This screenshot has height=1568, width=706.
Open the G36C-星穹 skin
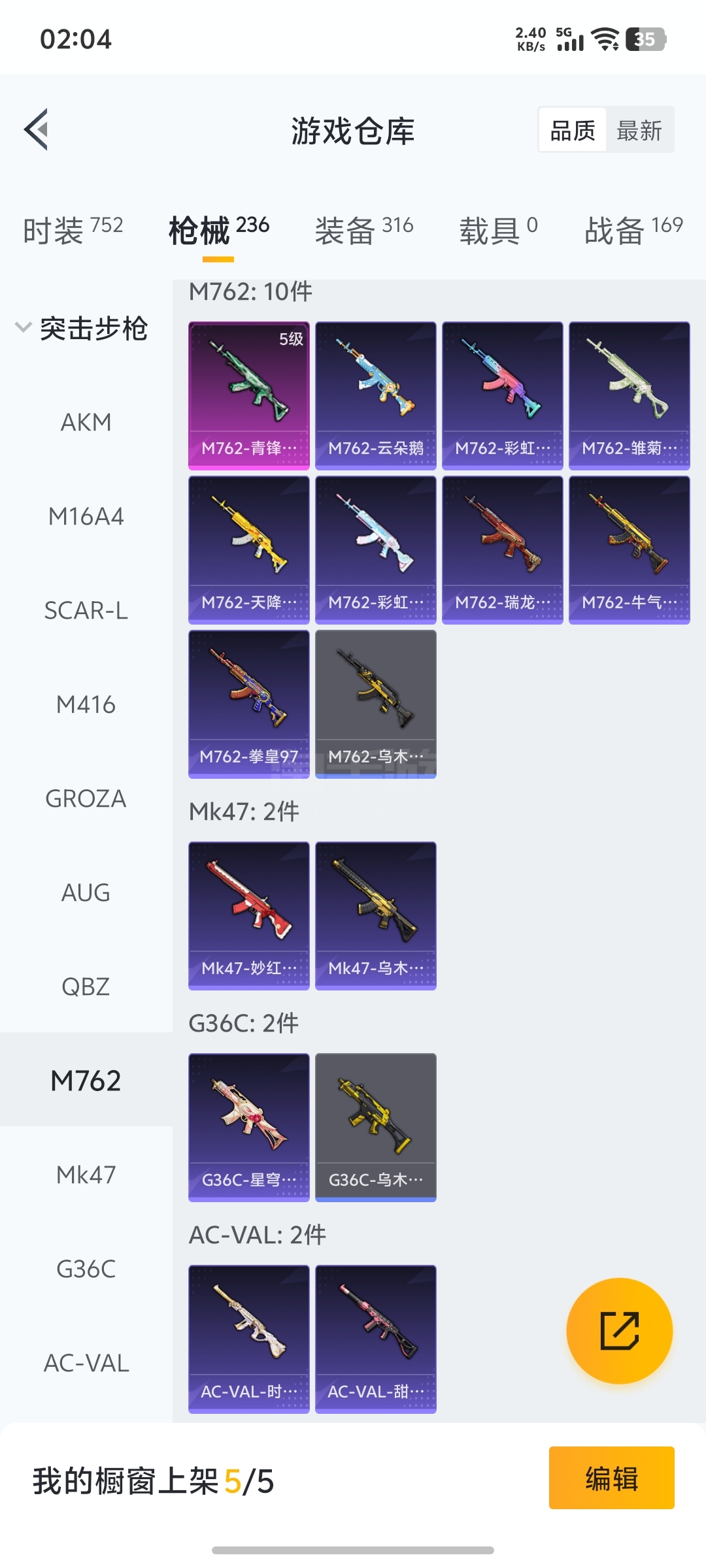tap(249, 1127)
